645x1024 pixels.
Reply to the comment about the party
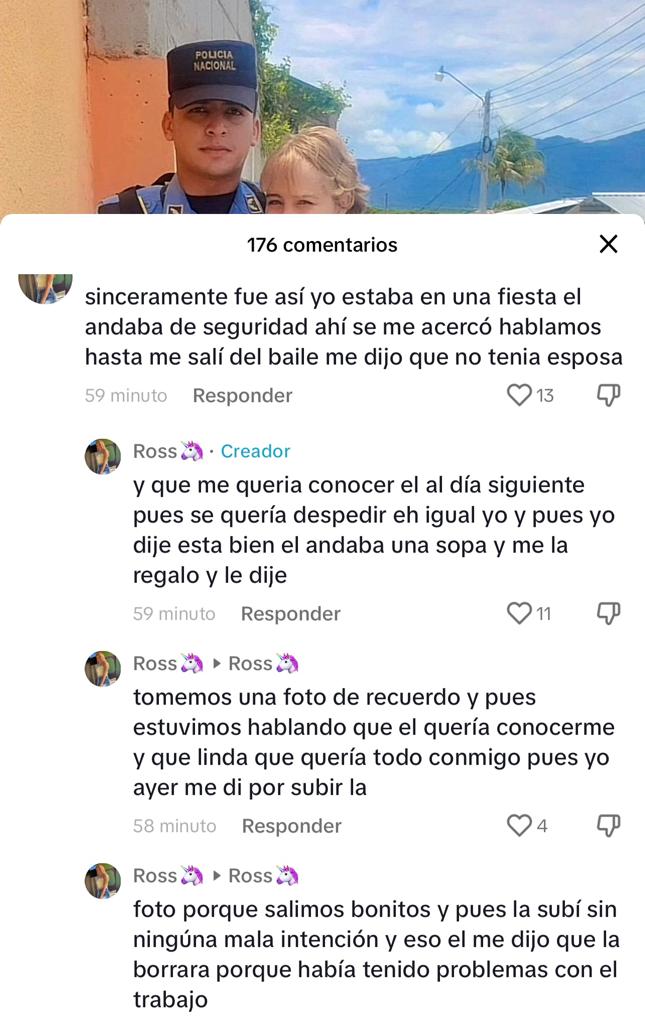pos(242,396)
